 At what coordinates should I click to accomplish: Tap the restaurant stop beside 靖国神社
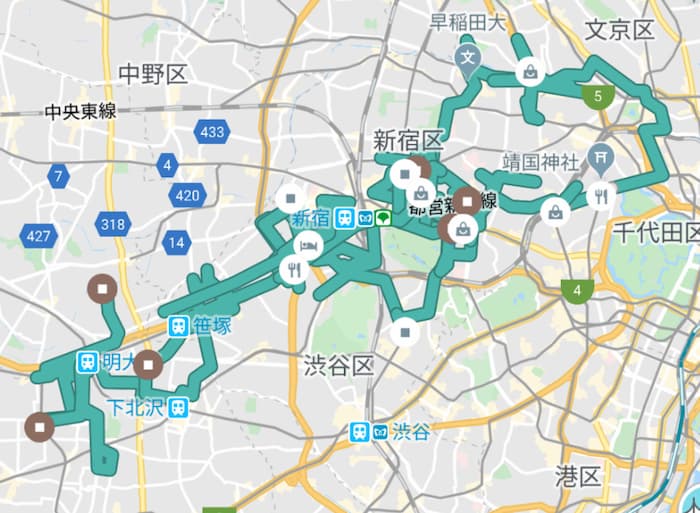click(600, 197)
